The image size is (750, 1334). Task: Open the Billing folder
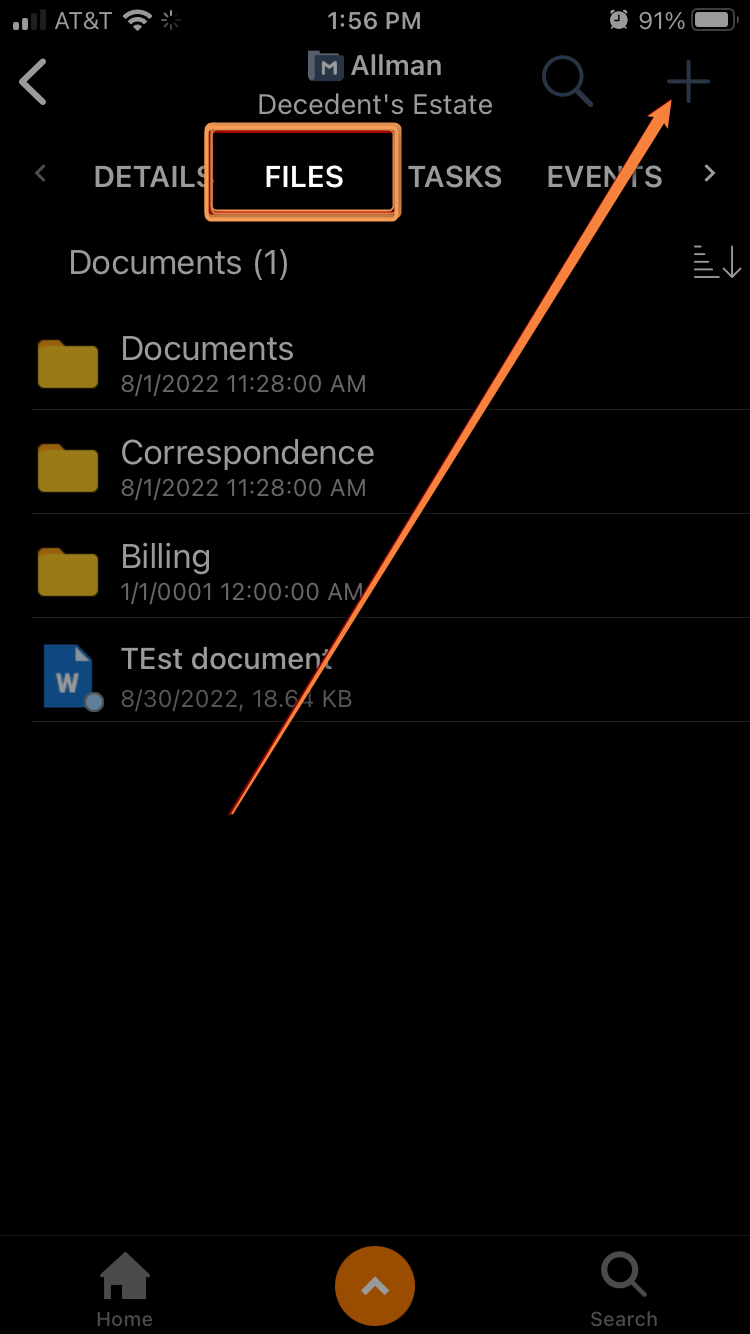390,572
